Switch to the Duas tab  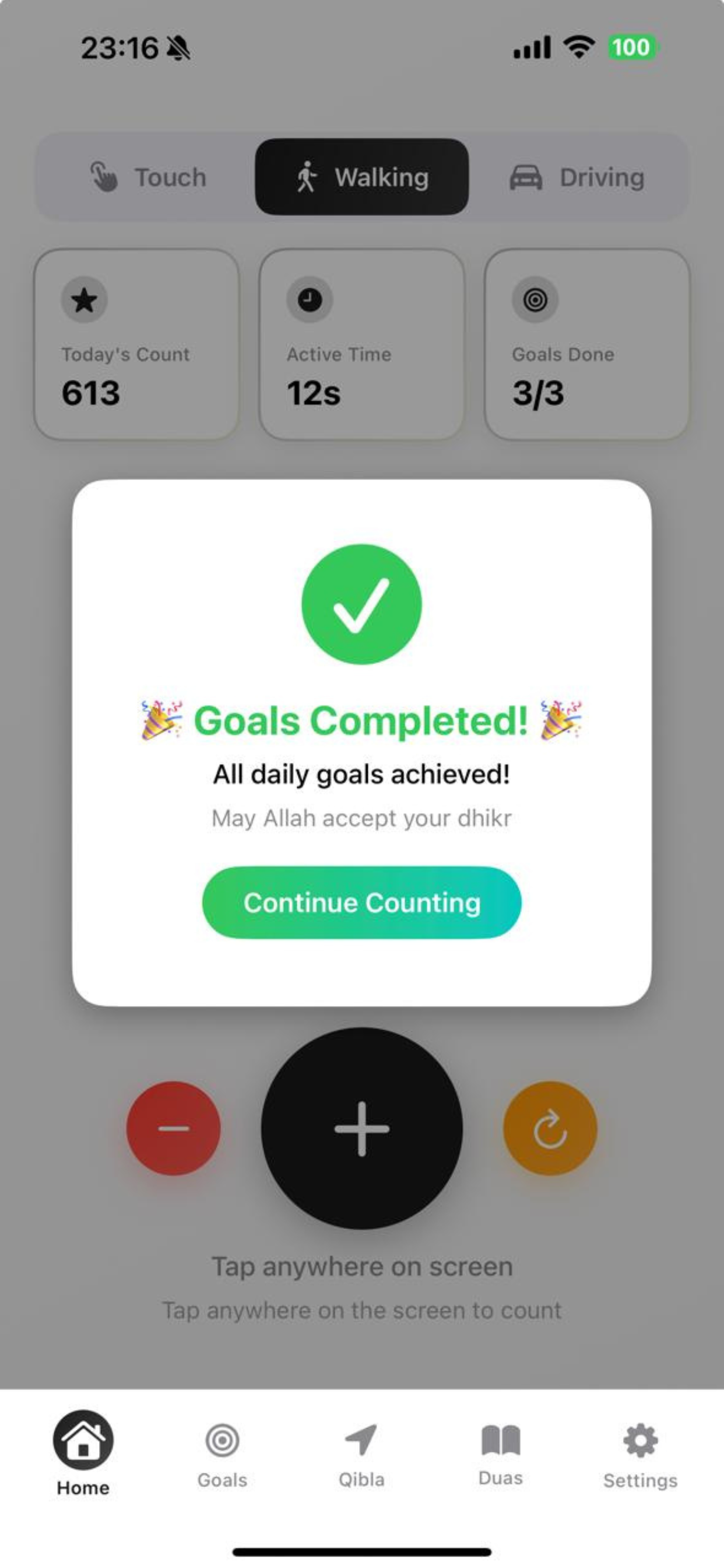(501, 1455)
